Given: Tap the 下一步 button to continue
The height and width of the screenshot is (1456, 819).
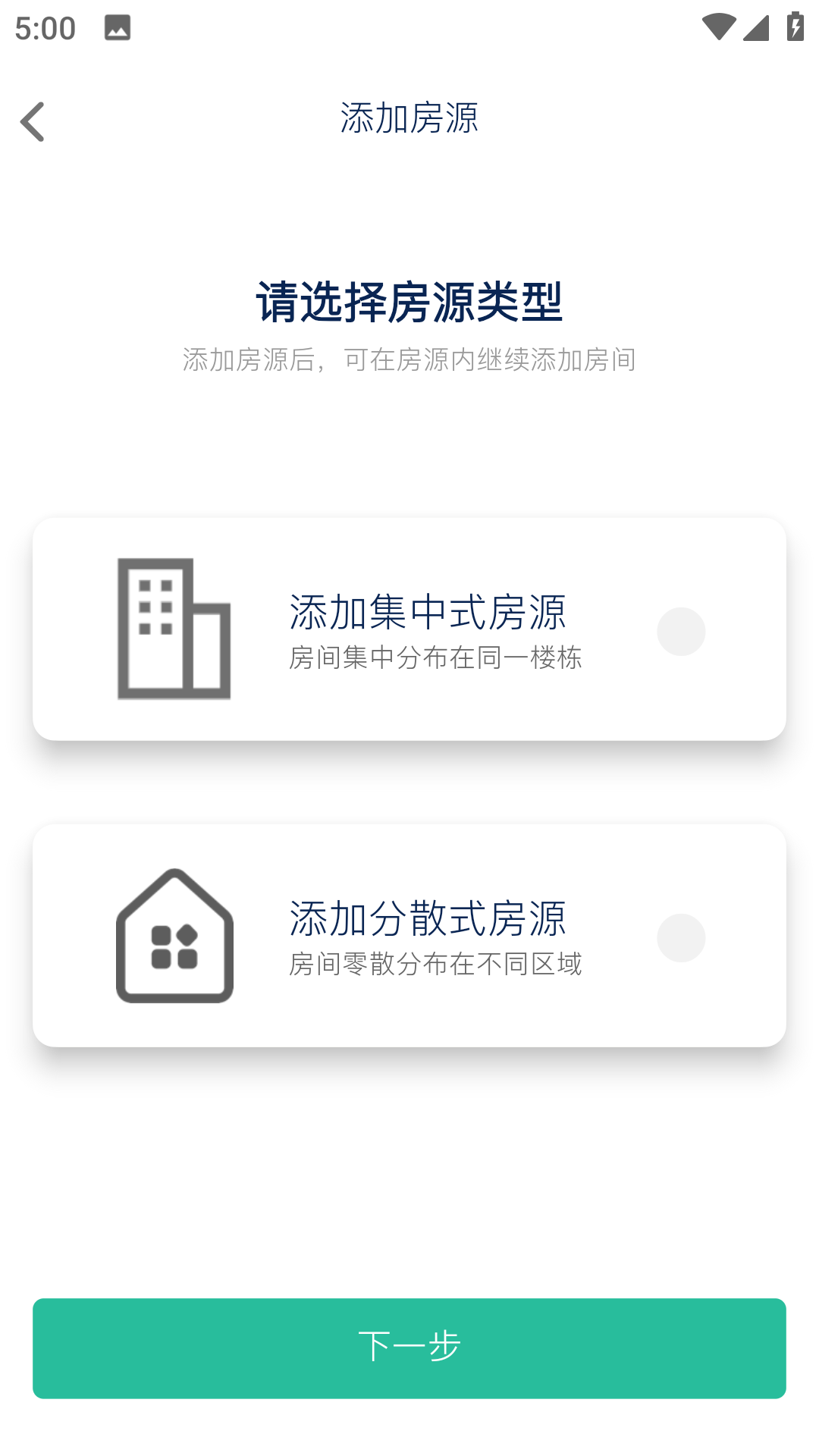Looking at the screenshot, I should tap(409, 1348).
